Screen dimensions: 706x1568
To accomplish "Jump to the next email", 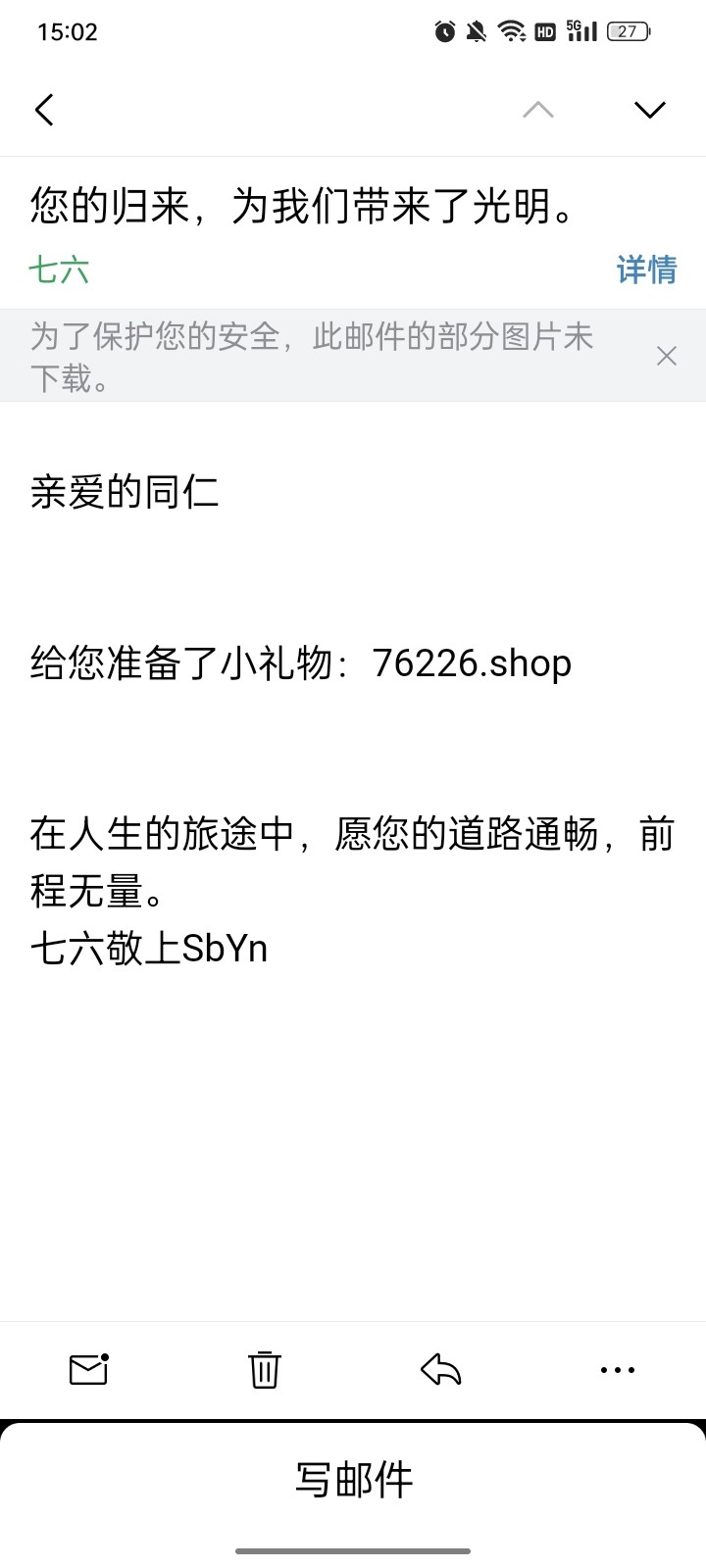I will 649,109.
